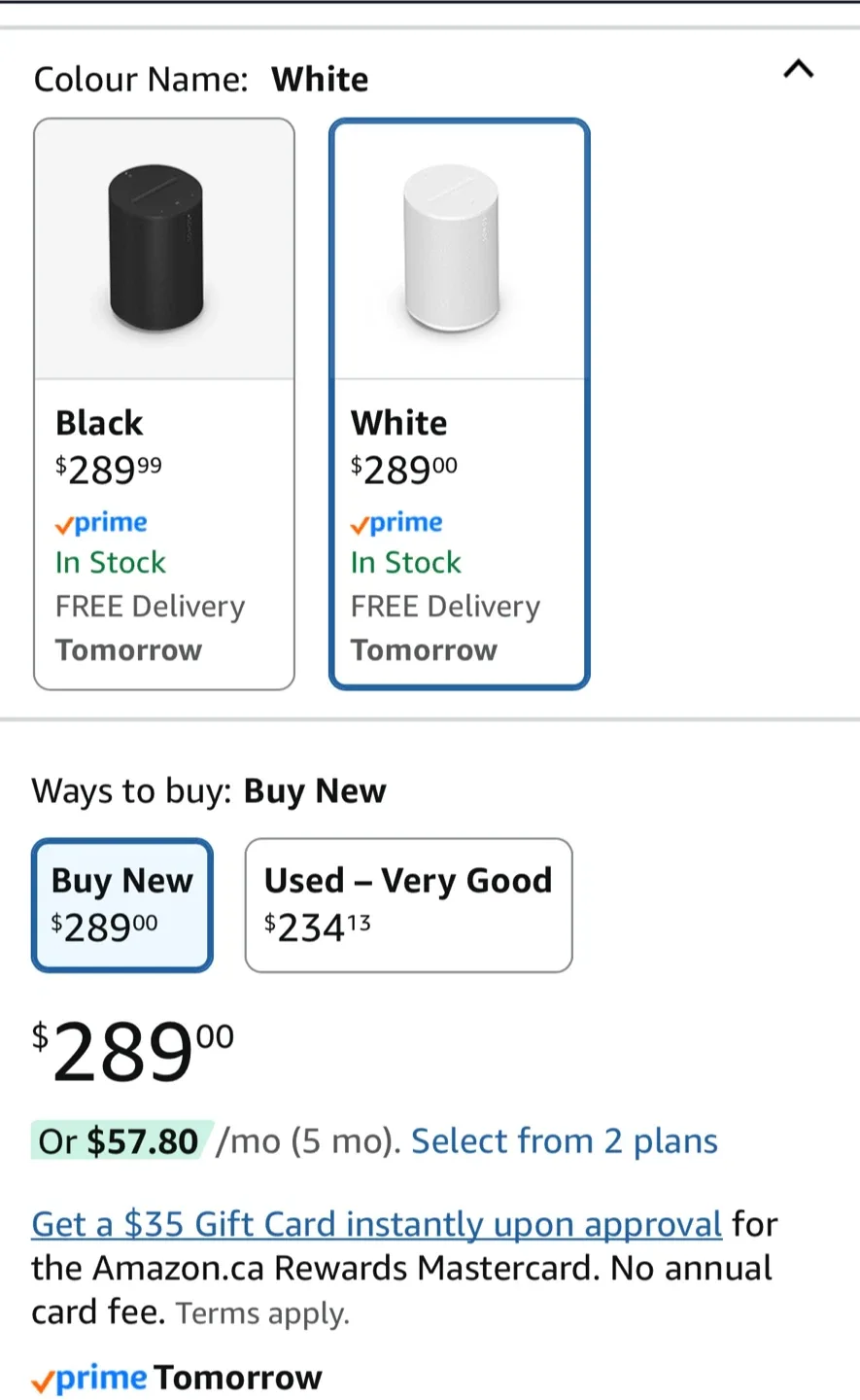The image size is (860, 1400).
Task: Open Select from 2 plans
Action: 564,1140
